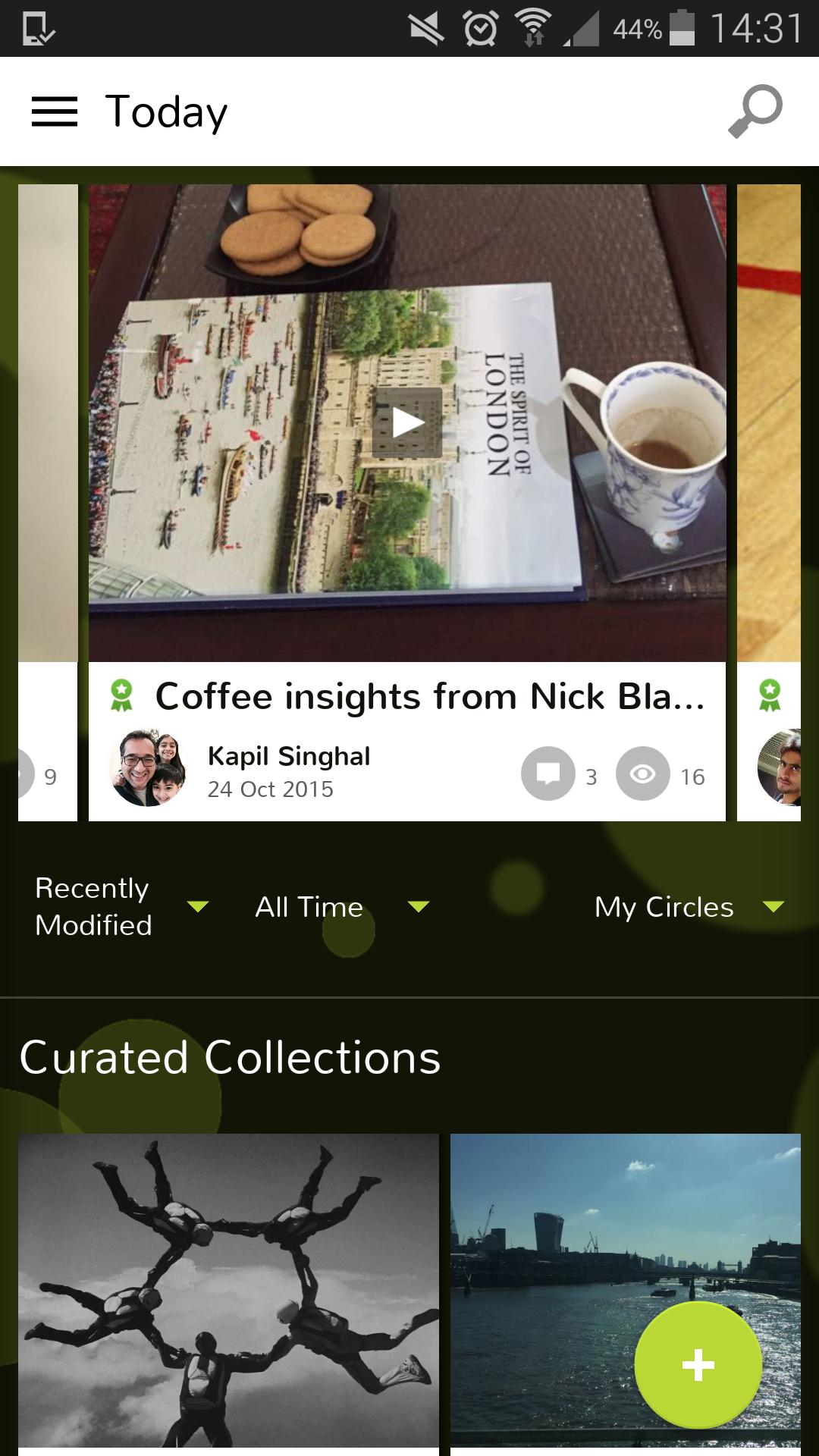Expand the Recently Modified sort dropdown
Viewport: 819px width, 1456px height.
point(121,906)
